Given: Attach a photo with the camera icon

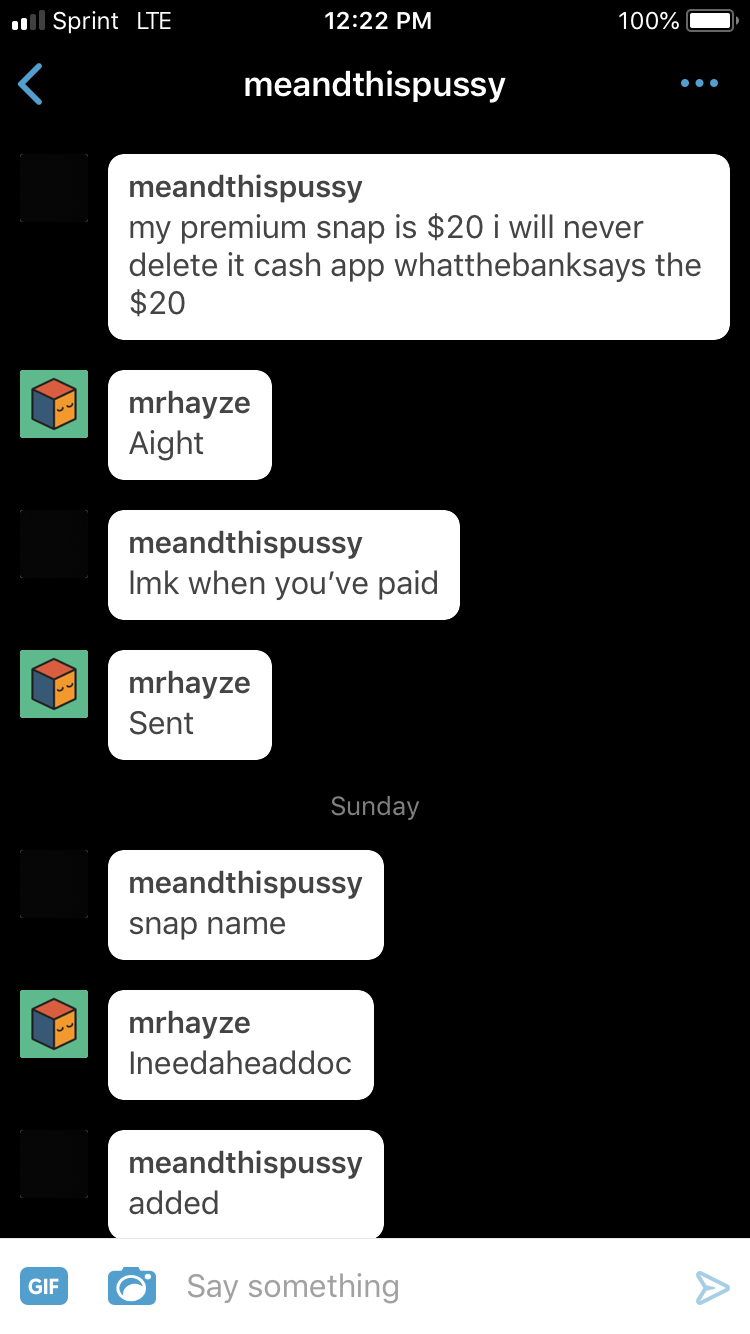Looking at the screenshot, I should [x=132, y=1287].
